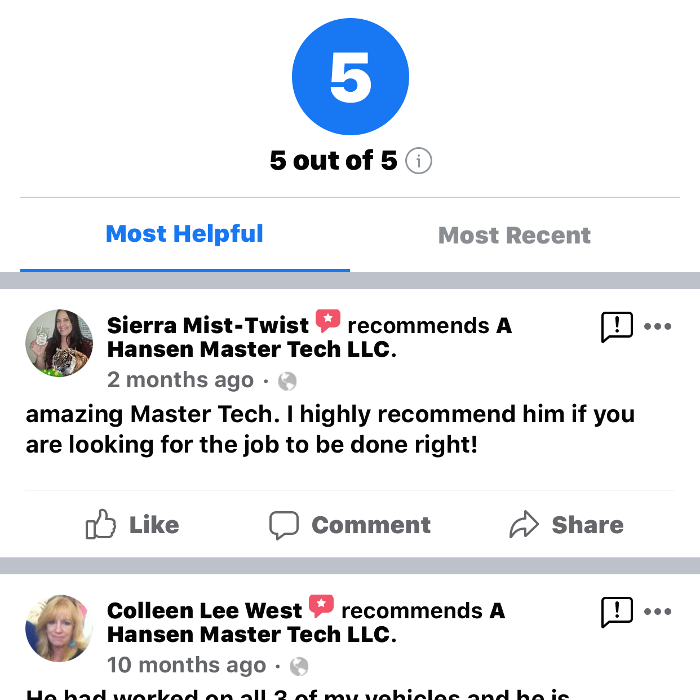
Task: Report Sierra Mist-Twist's review with the flag icon
Action: click(x=617, y=326)
